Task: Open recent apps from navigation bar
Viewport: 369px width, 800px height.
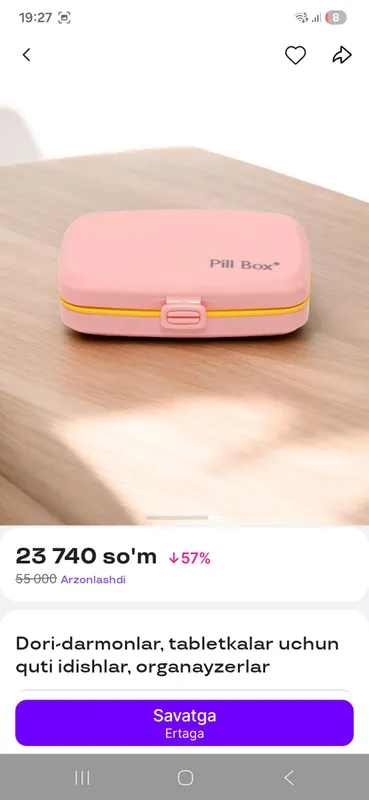Action: click(82, 778)
